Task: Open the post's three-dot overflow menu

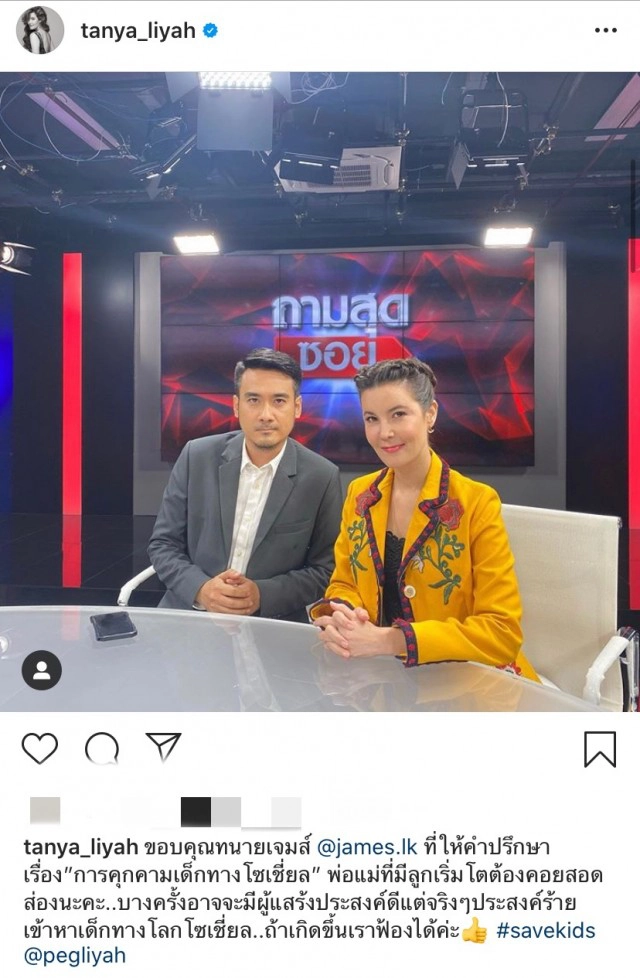Action: pyautogui.click(x=606, y=31)
